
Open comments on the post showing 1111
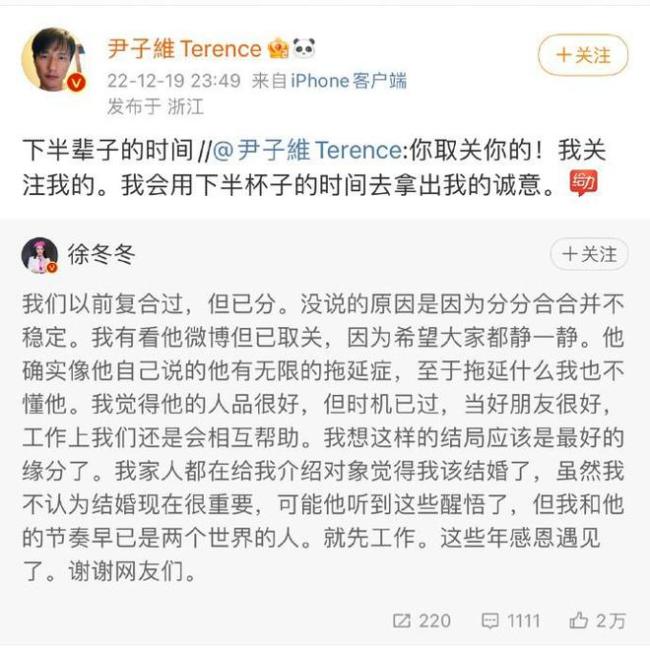coord(509,620)
